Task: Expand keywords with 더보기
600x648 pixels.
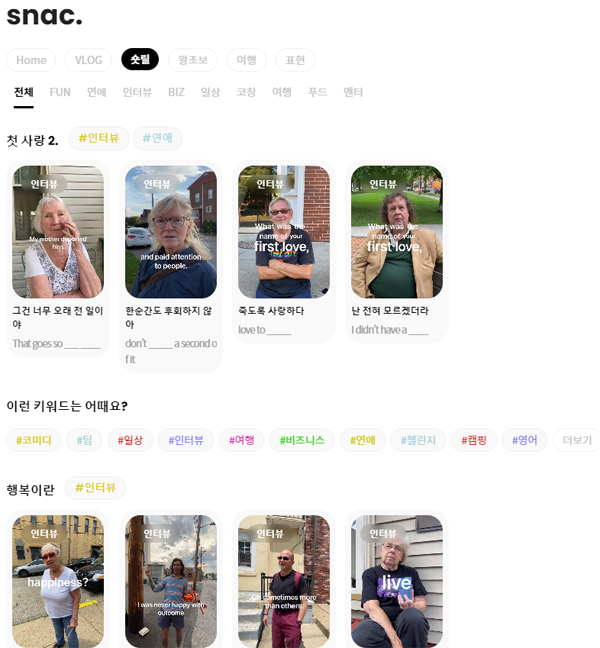Action: point(577,440)
